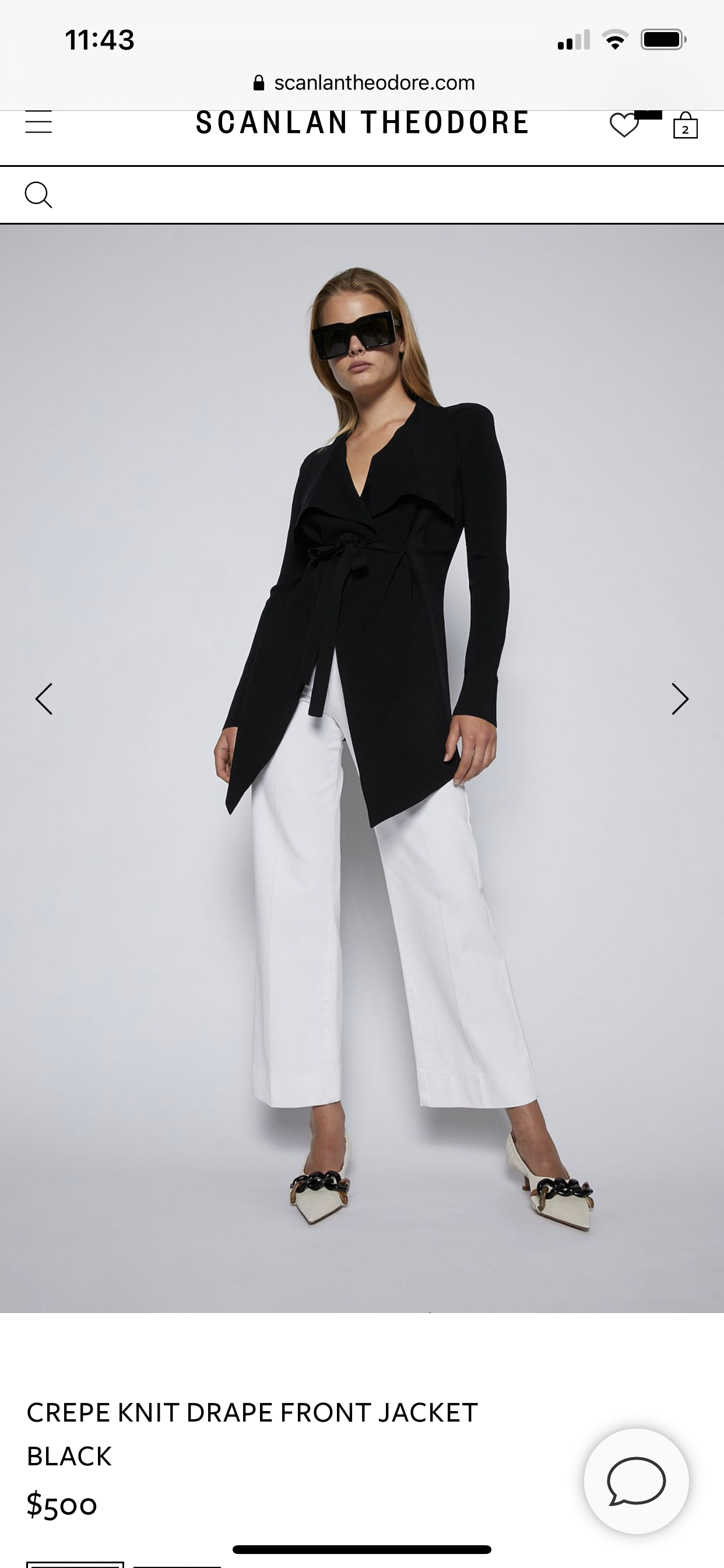Show the previous product image
The height and width of the screenshot is (1568, 724).
pos(44,699)
